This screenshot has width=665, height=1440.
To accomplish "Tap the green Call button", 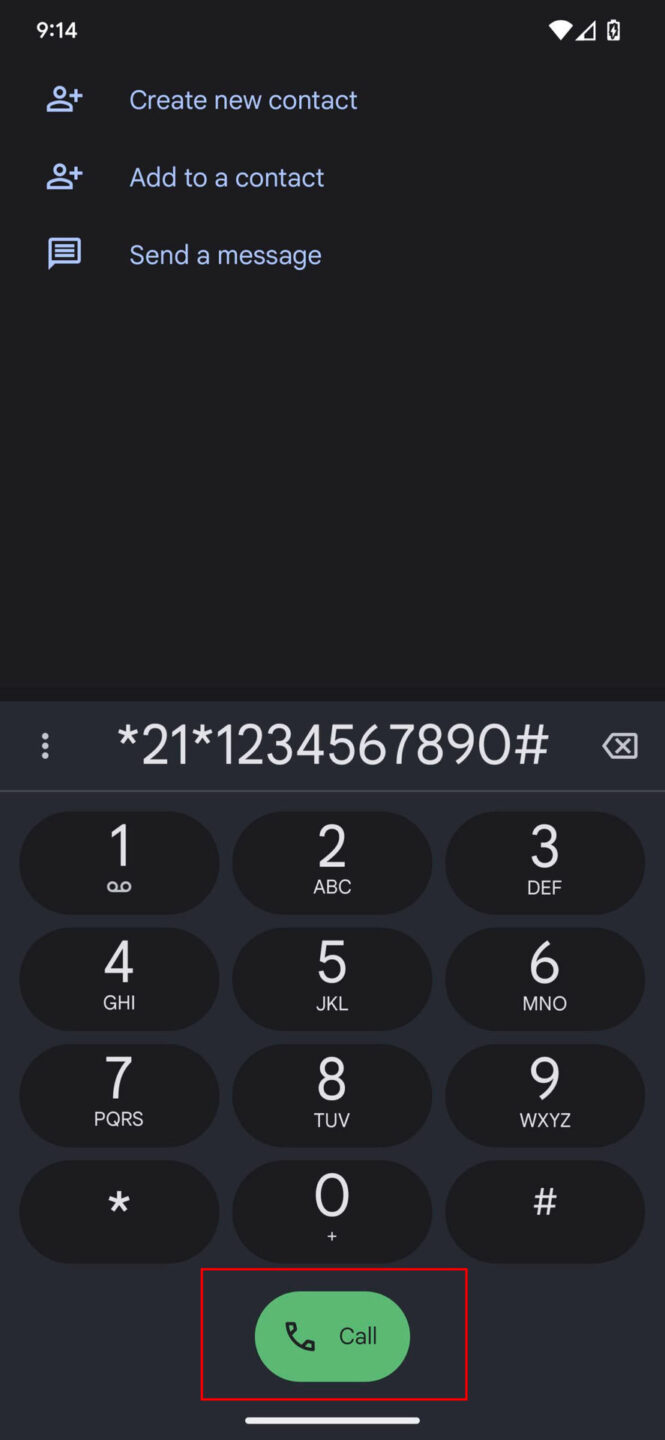I will click(x=332, y=1336).
